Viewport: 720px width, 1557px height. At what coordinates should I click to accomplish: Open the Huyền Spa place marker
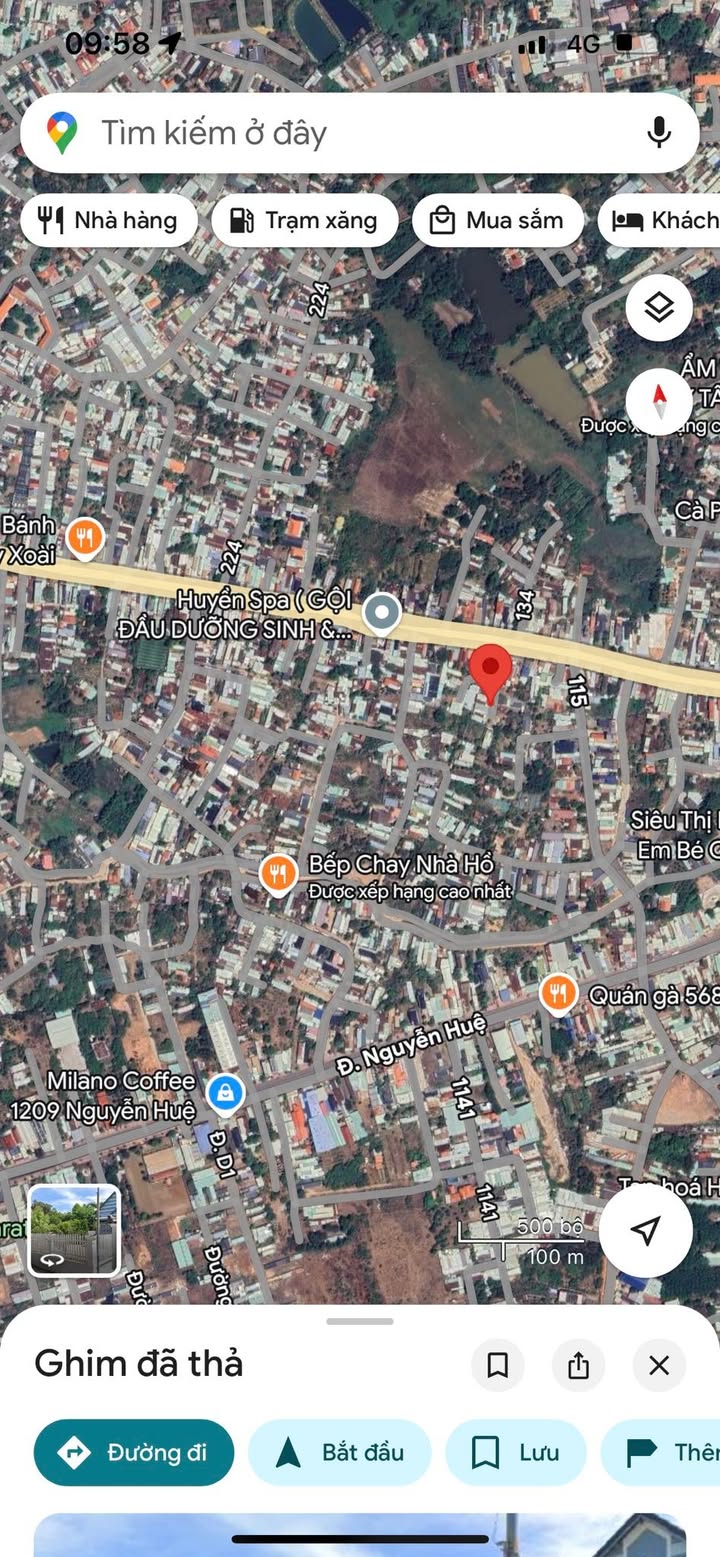coord(381,613)
